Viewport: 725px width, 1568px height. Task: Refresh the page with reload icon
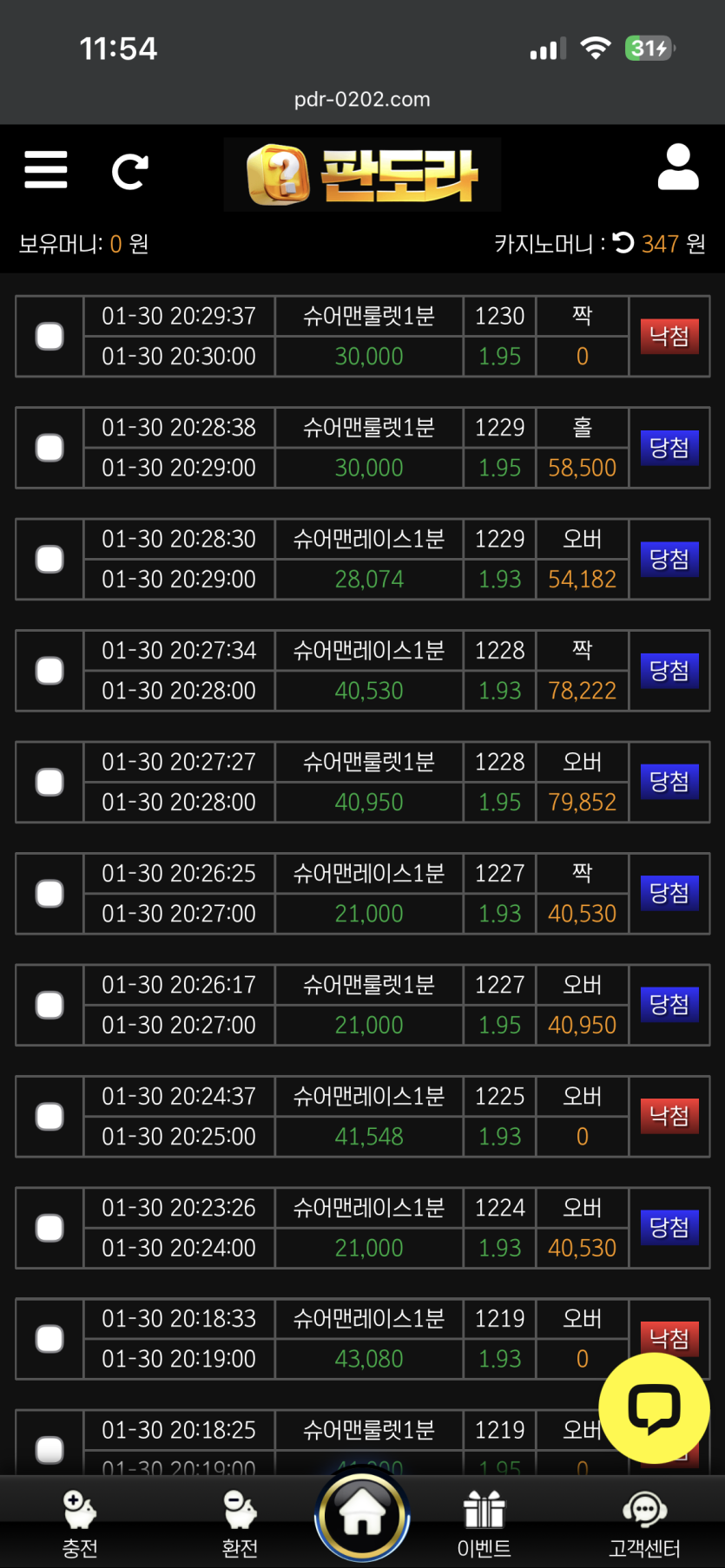[x=130, y=171]
